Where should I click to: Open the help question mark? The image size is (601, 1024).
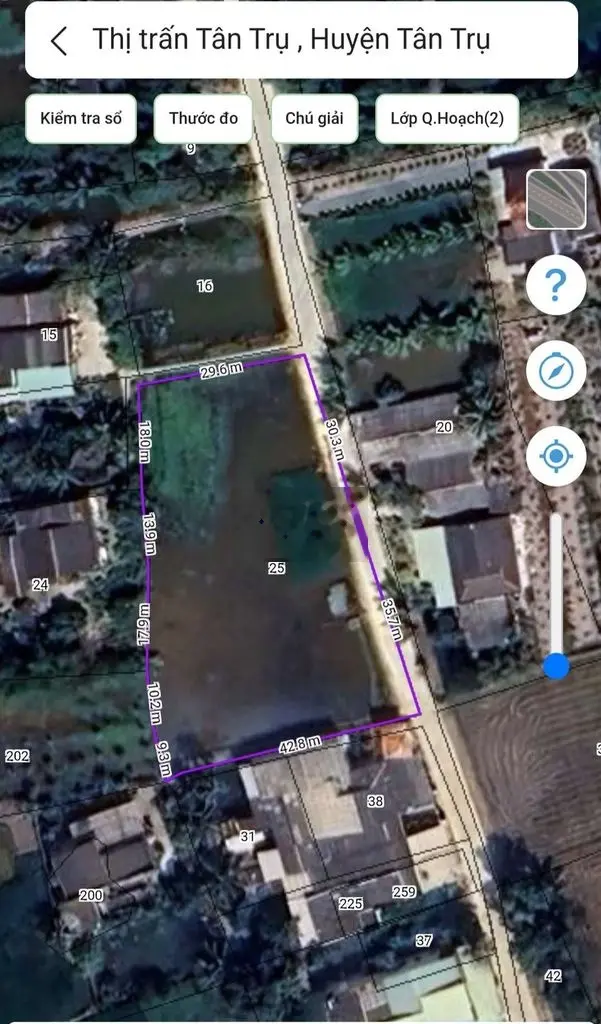point(556,286)
